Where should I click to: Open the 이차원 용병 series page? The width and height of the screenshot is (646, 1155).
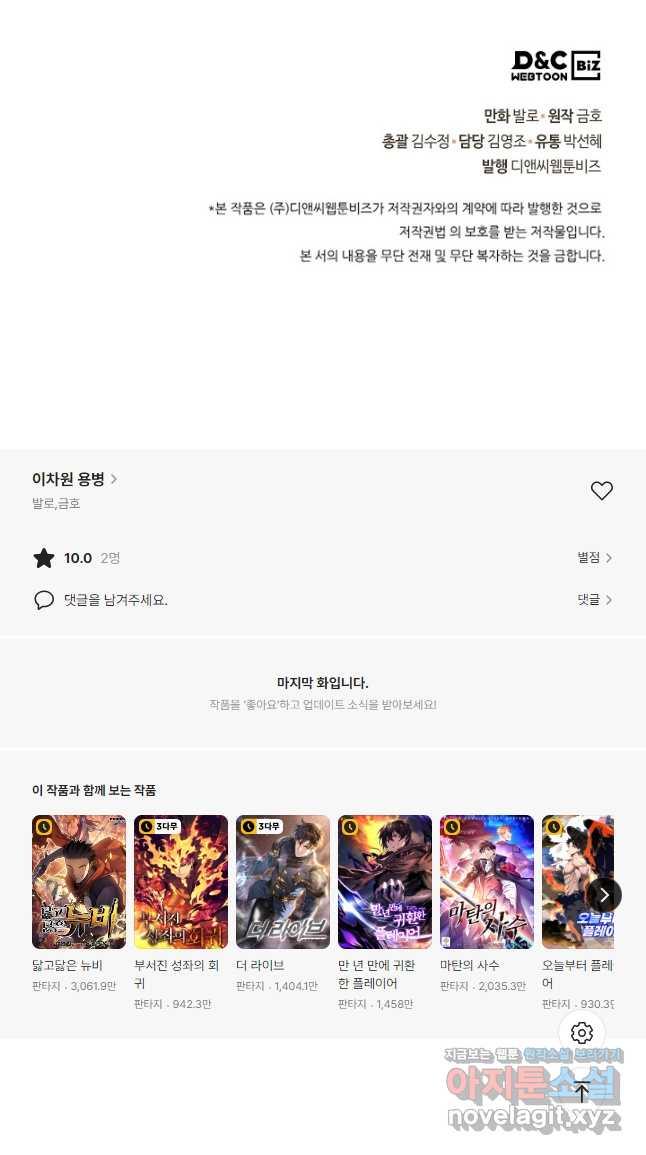pyautogui.click(x=75, y=479)
